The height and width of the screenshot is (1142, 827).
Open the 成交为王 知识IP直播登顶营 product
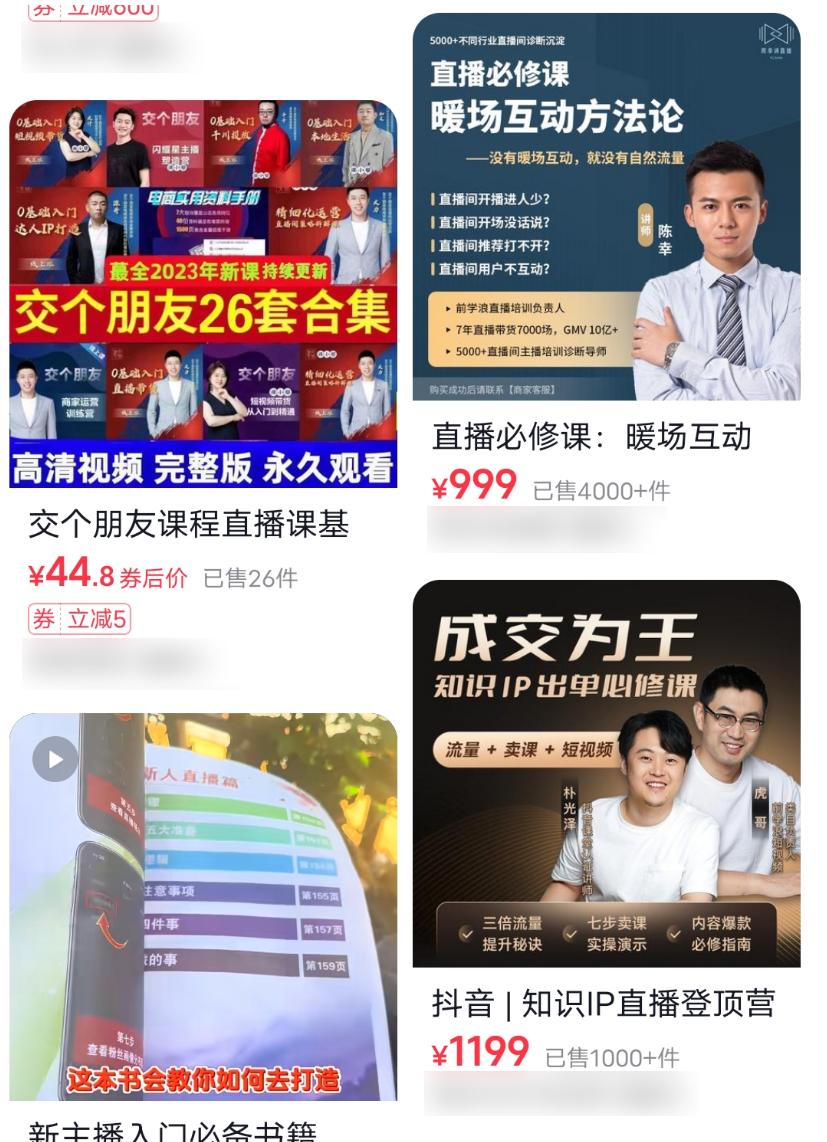click(606, 773)
